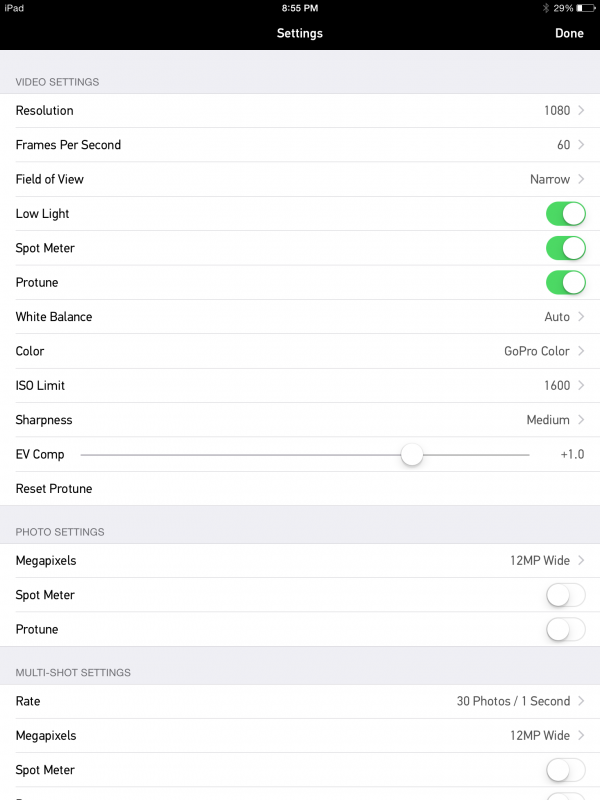Select the Color profile row
600x800 pixels.
point(300,351)
